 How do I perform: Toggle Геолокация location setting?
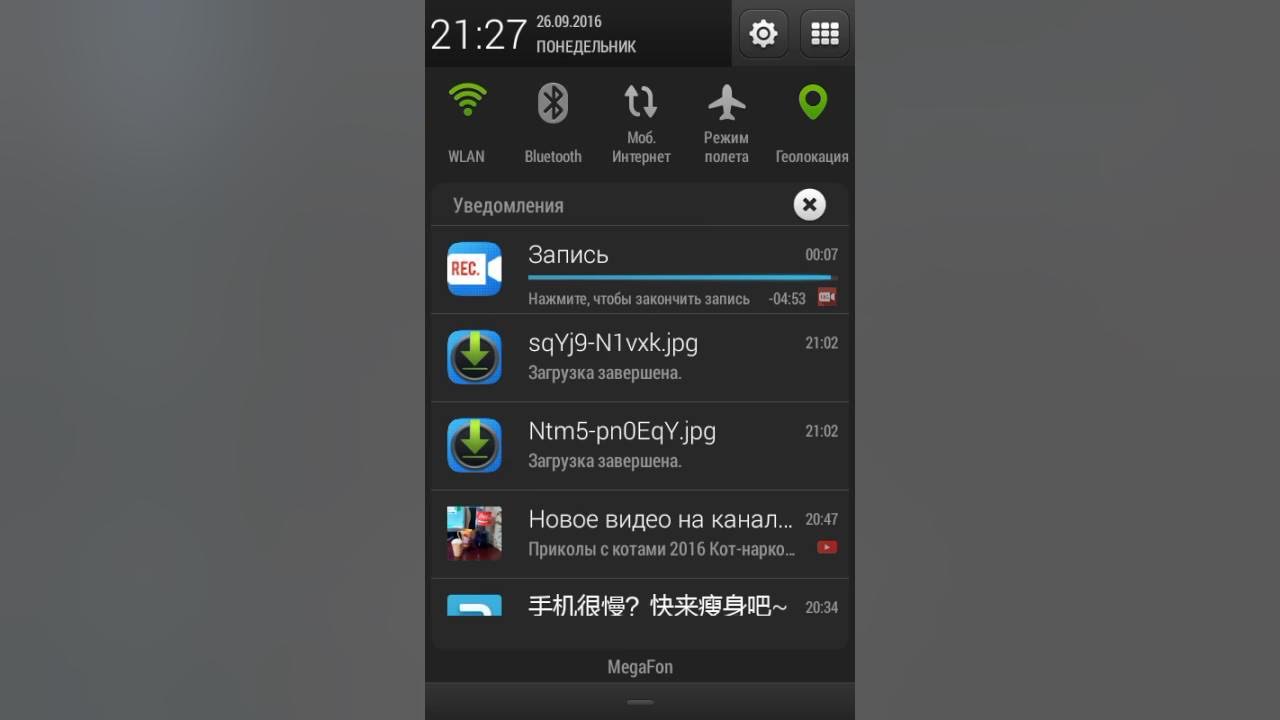coord(812,122)
